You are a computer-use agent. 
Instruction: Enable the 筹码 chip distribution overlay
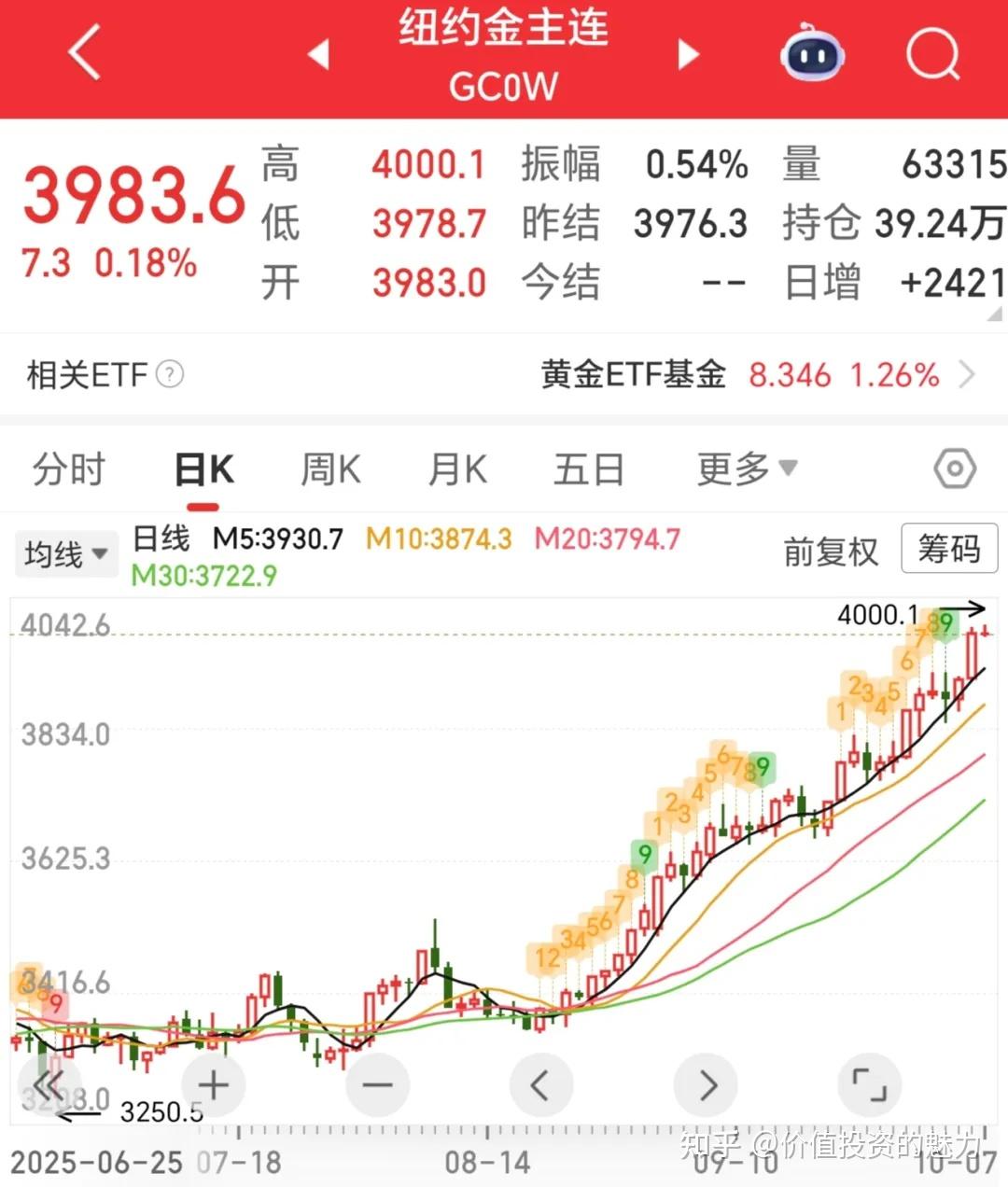point(949,549)
